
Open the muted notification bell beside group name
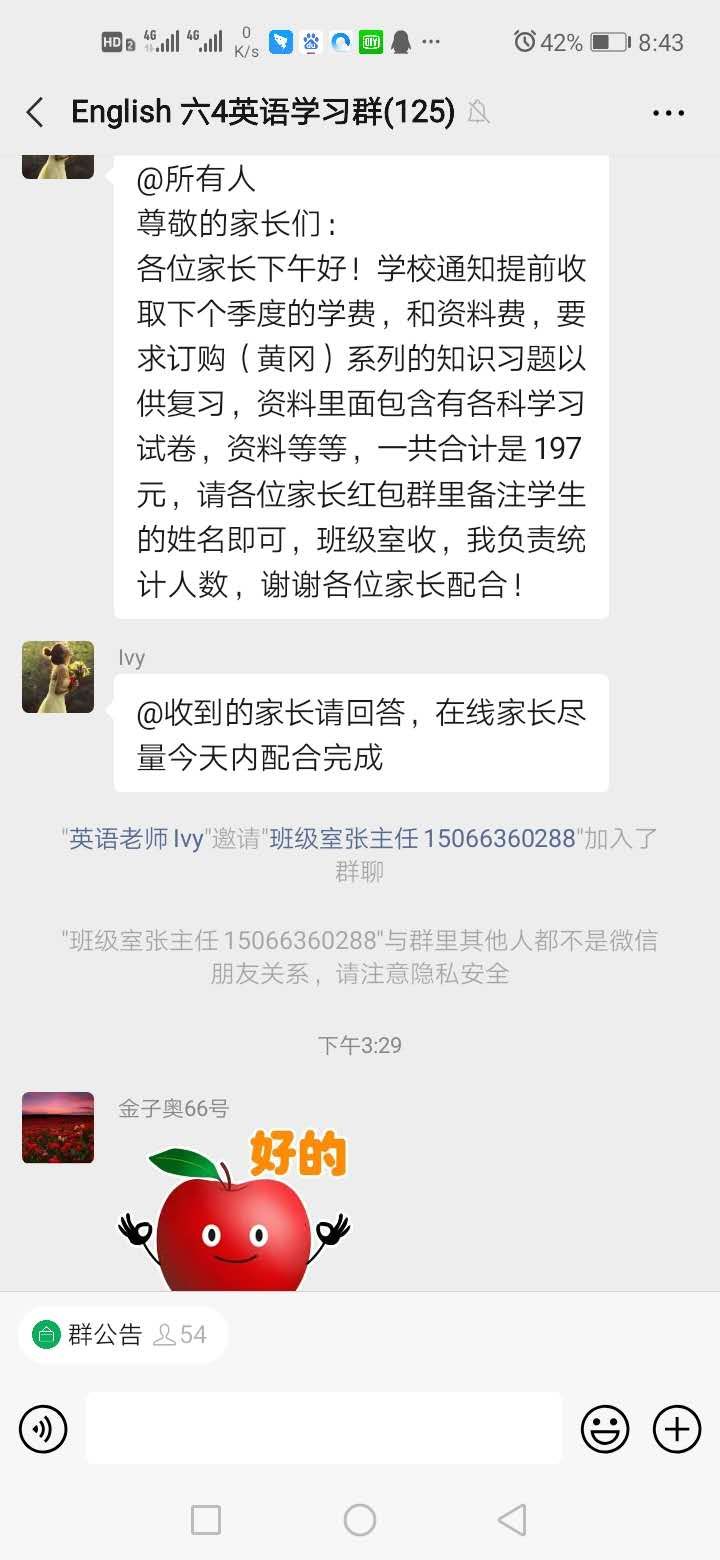point(479,113)
